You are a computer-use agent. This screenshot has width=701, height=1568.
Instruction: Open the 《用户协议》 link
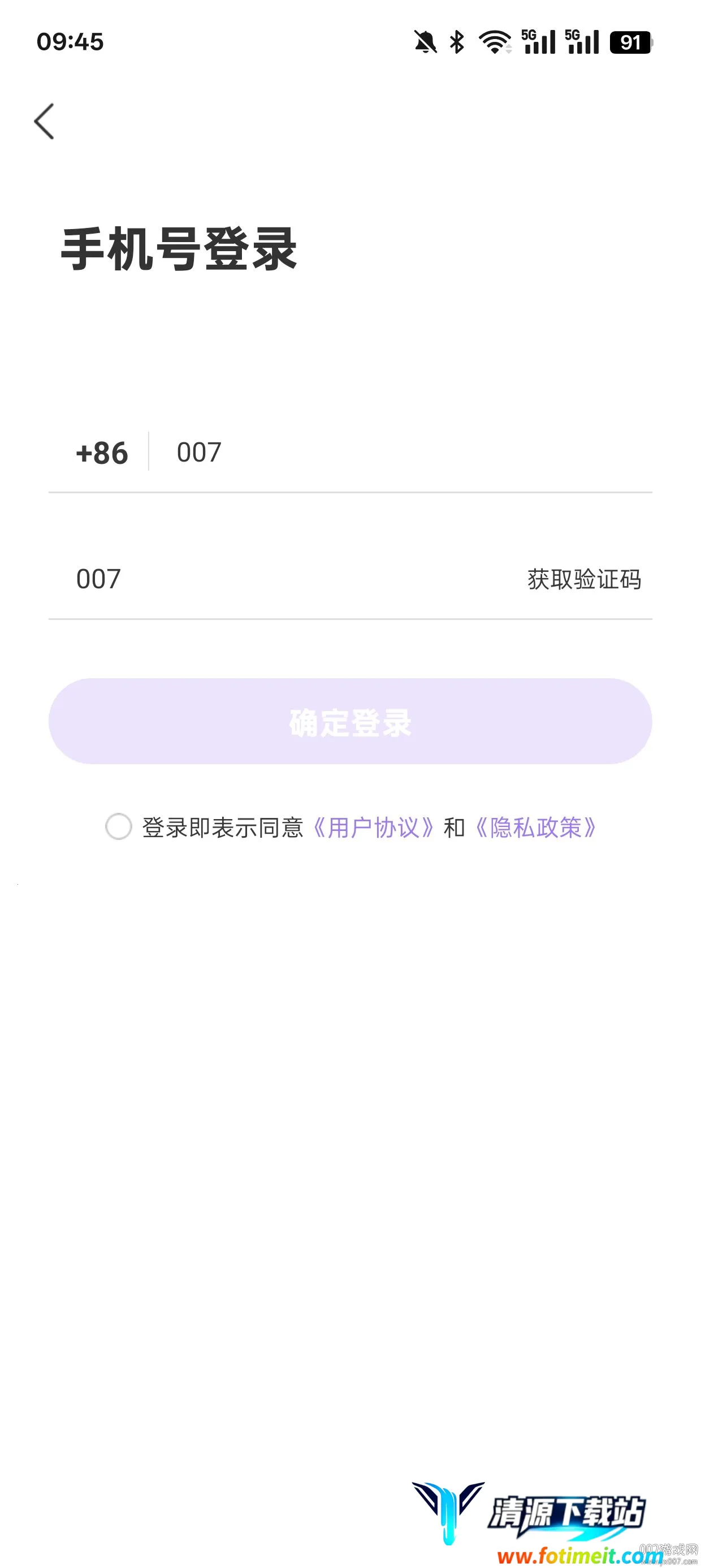pos(373,828)
